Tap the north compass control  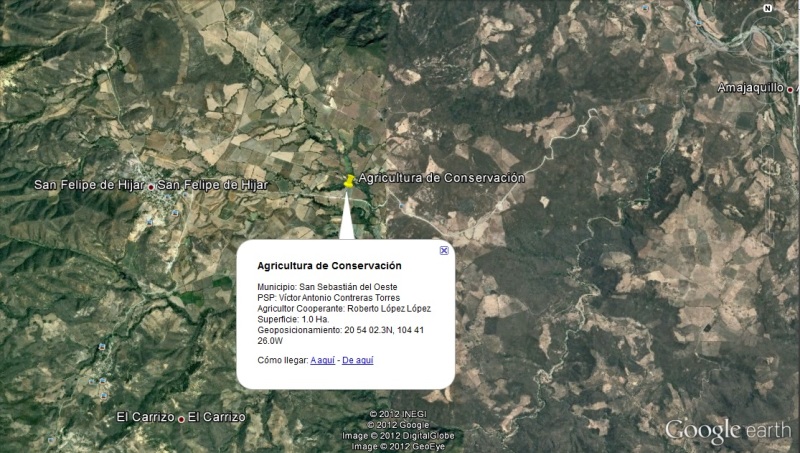pyautogui.click(x=767, y=9)
